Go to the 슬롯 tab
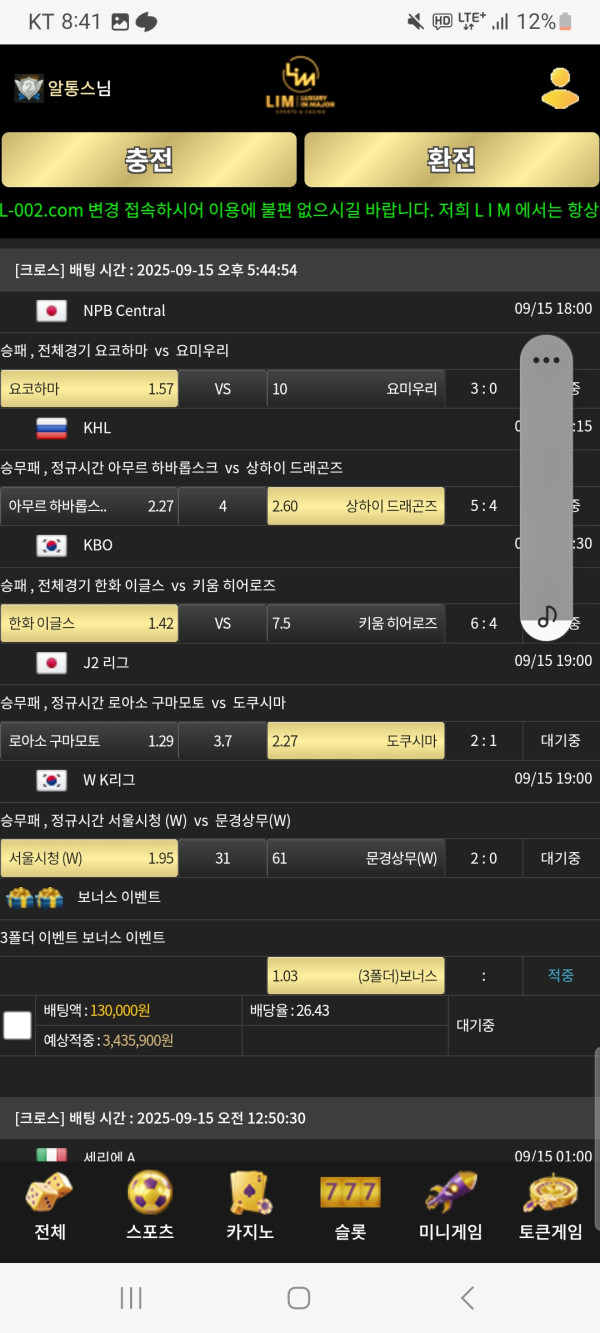600x1333 pixels. pyautogui.click(x=350, y=1207)
